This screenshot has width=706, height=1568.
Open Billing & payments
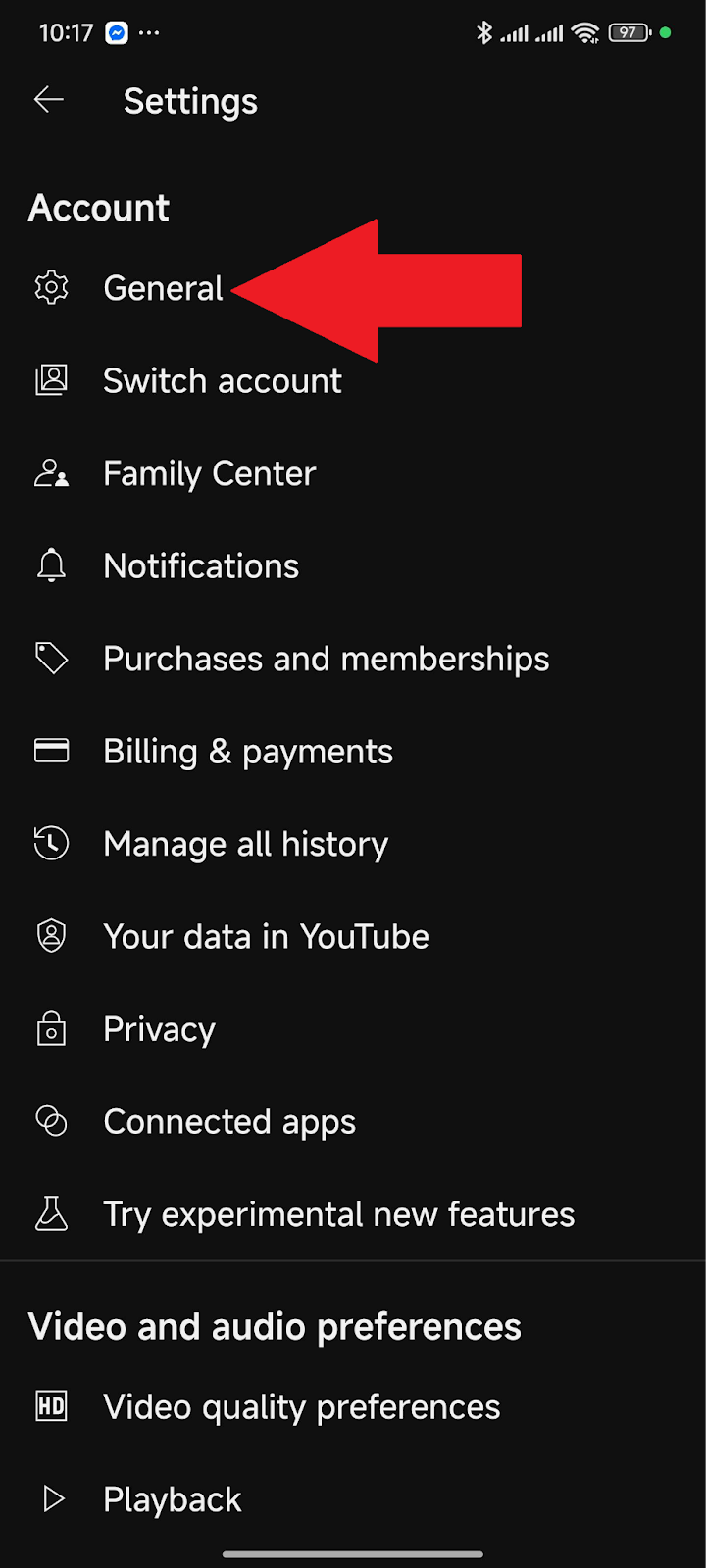353,751
